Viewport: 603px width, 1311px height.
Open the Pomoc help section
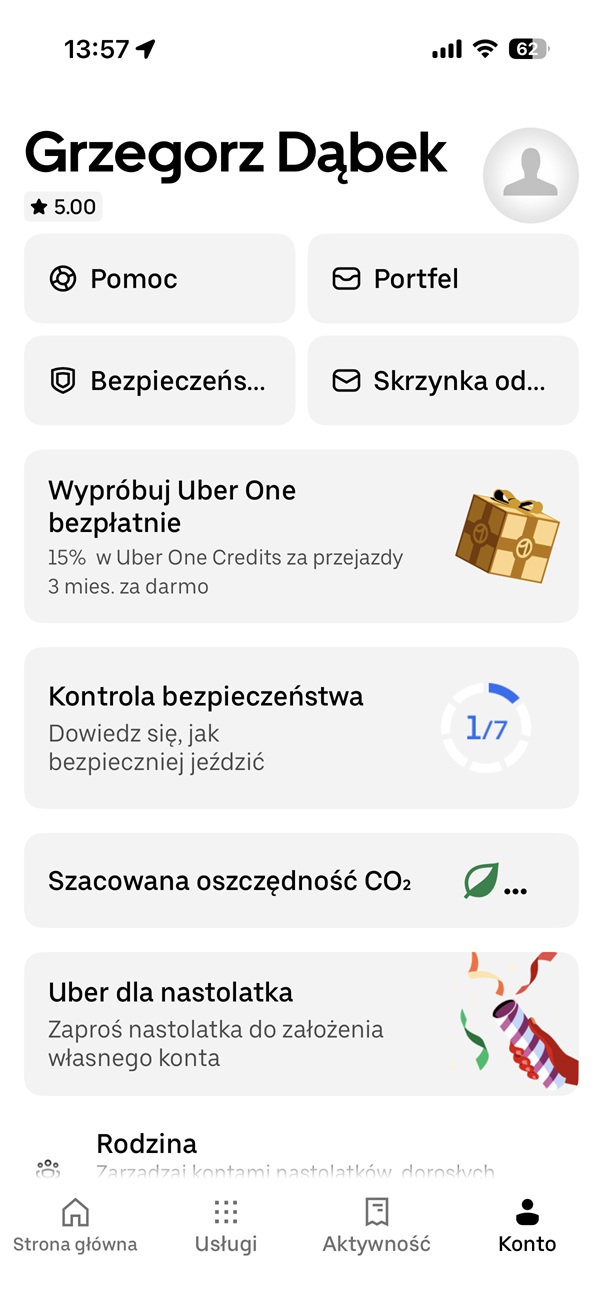tap(160, 279)
